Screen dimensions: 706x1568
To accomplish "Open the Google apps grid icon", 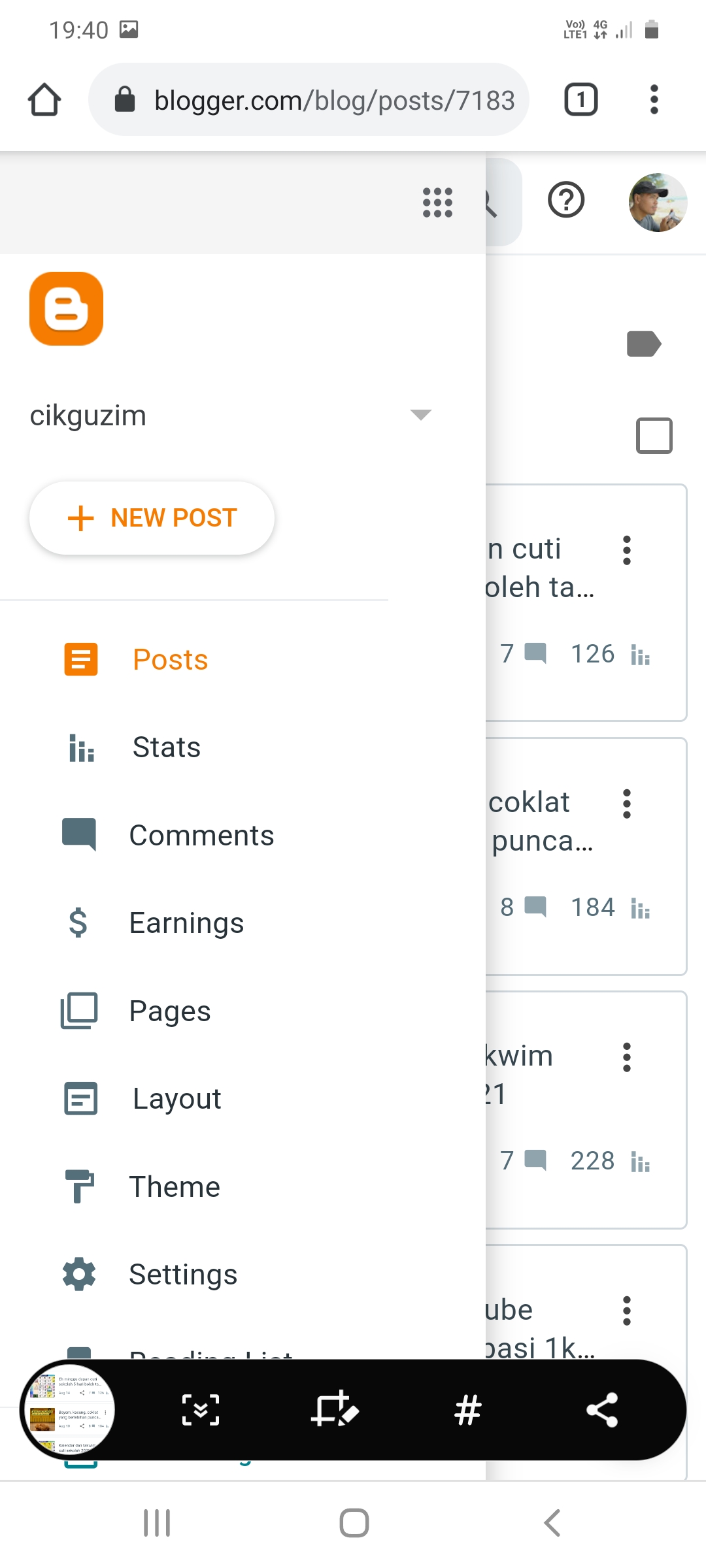I will [437, 203].
